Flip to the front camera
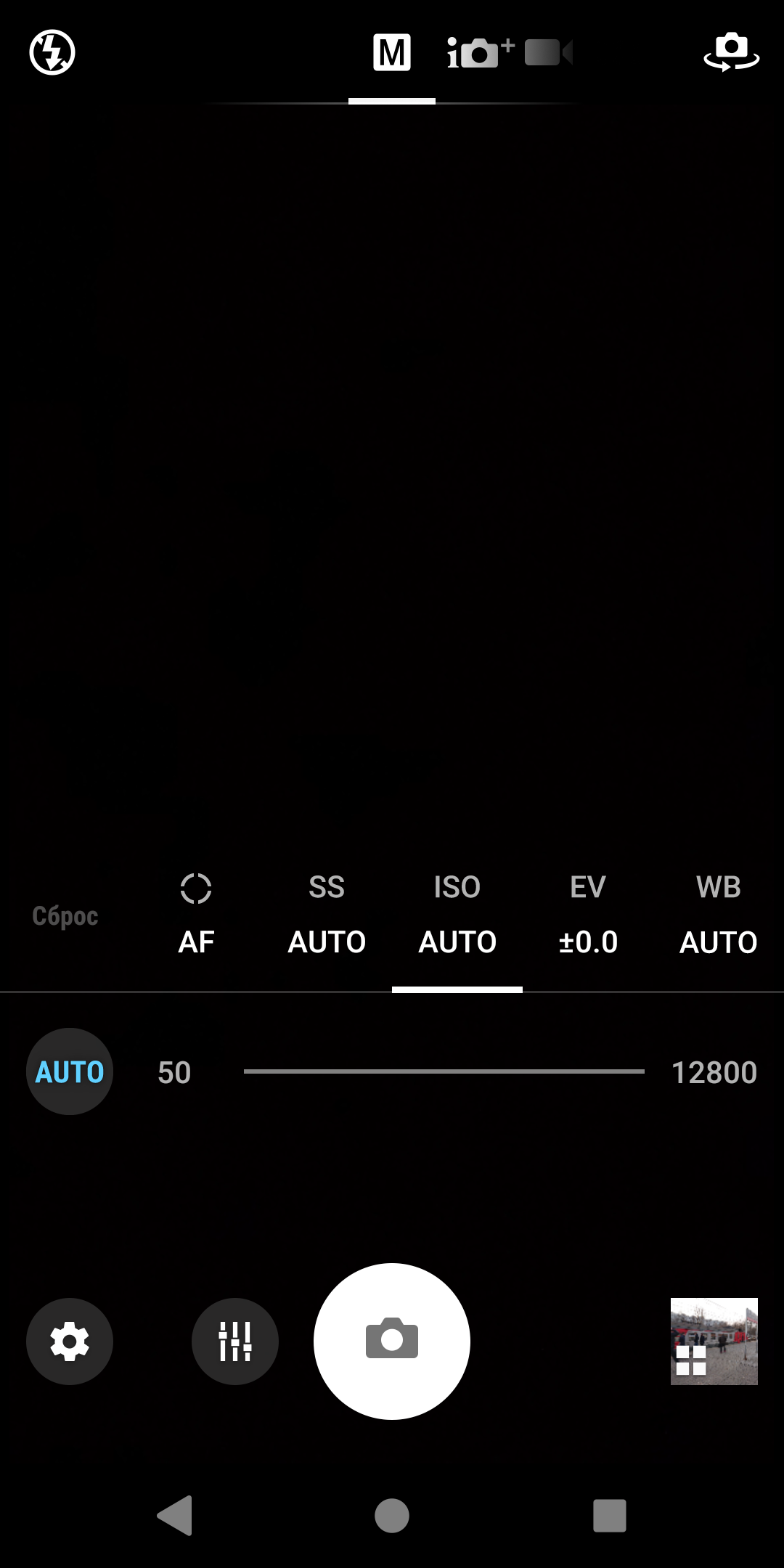This screenshot has height=1568, width=784. [x=731, y=52]
